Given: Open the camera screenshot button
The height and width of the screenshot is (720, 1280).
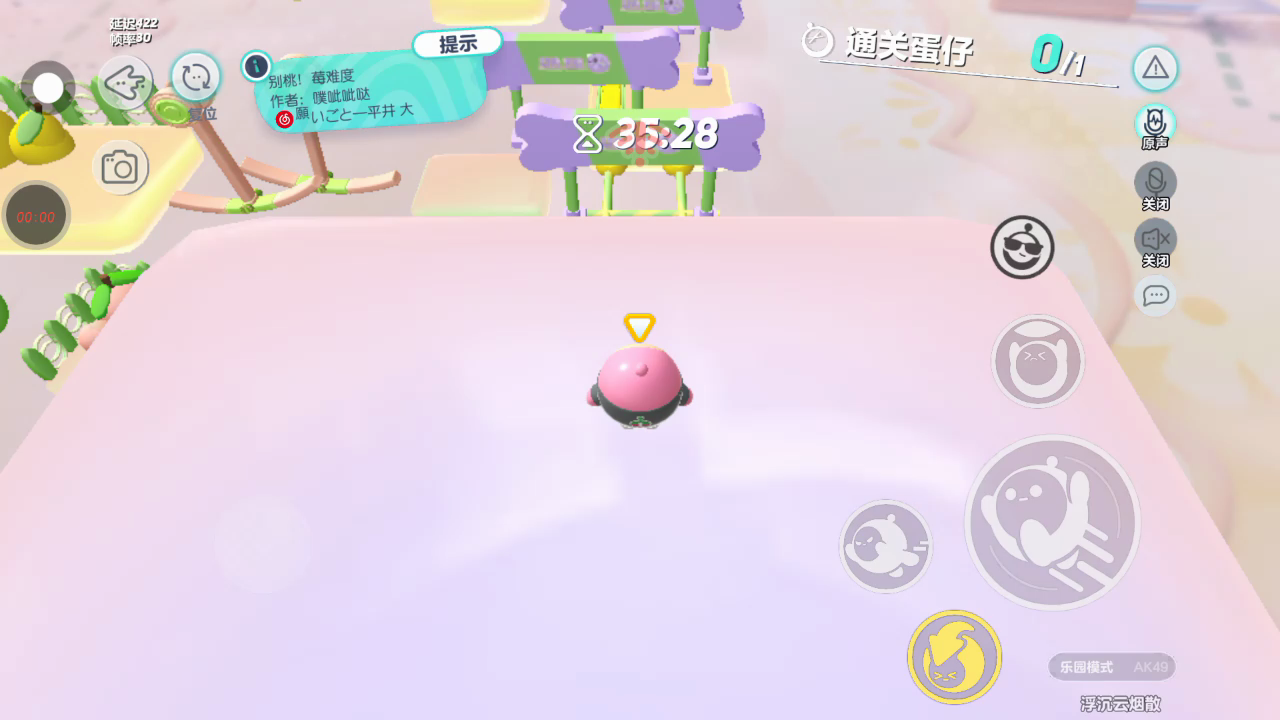Looking at the screenshot, I should [120, 168].
